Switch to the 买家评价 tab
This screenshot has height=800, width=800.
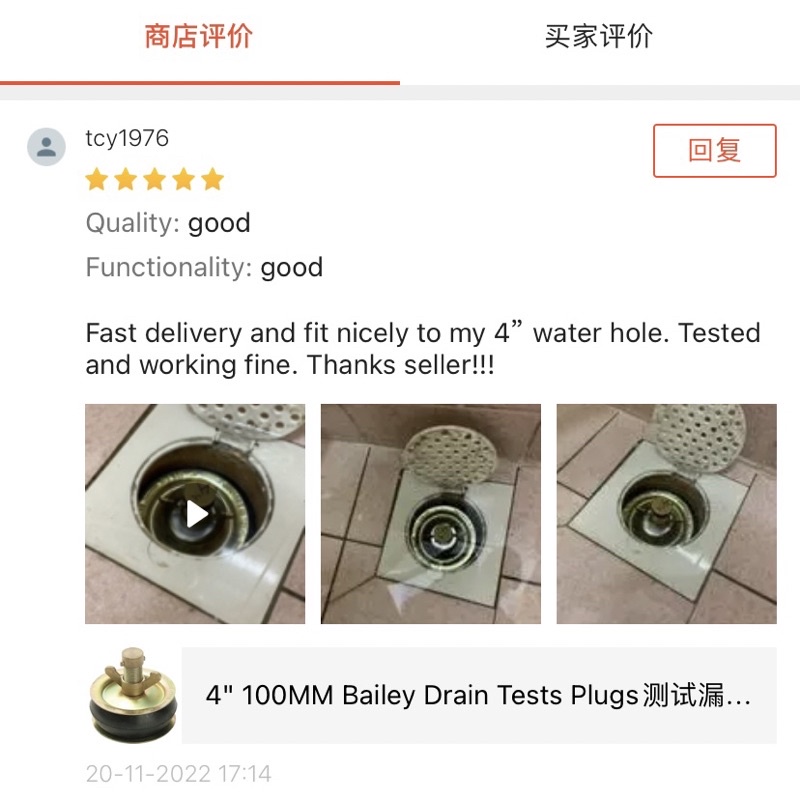click(x=599, y=37)
